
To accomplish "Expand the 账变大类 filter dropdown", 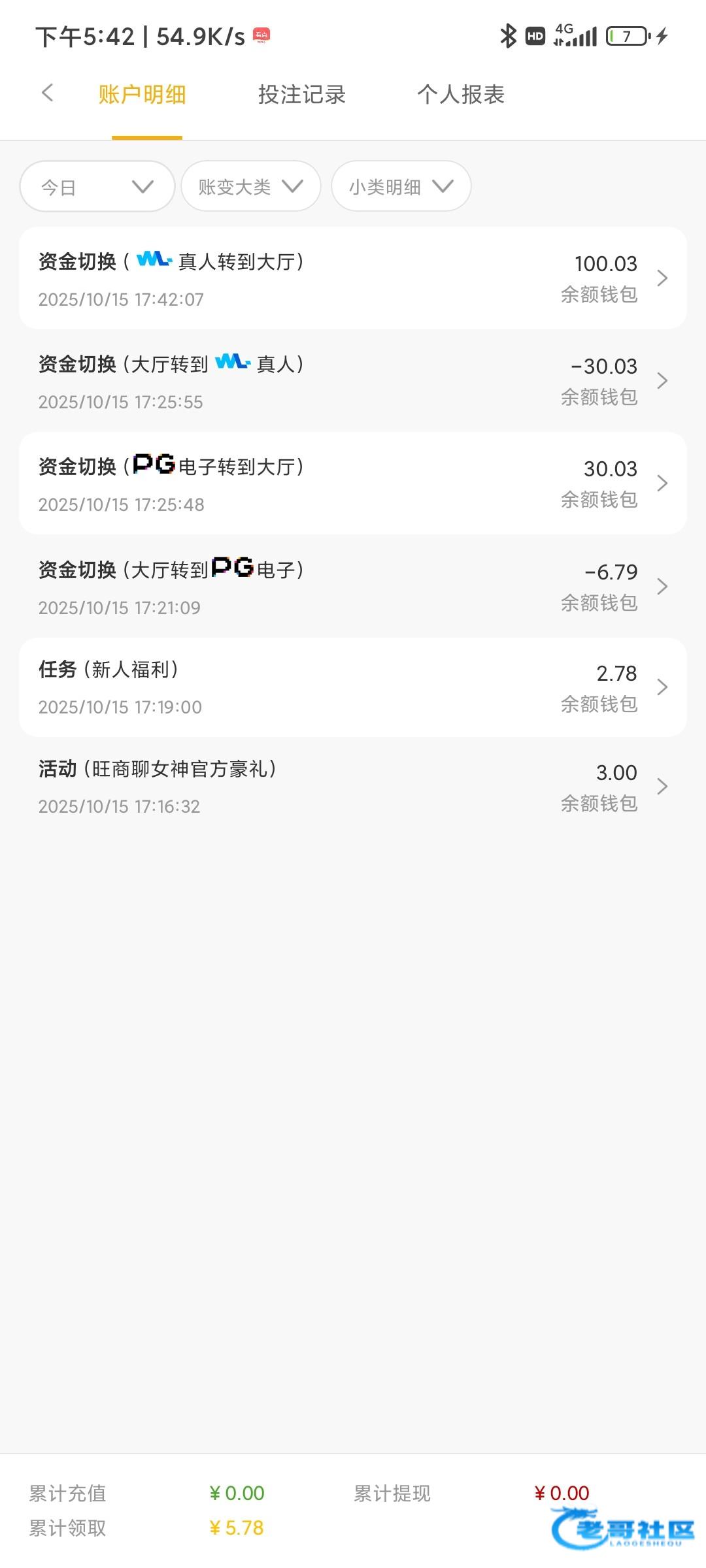I will (x=251, y=186).
